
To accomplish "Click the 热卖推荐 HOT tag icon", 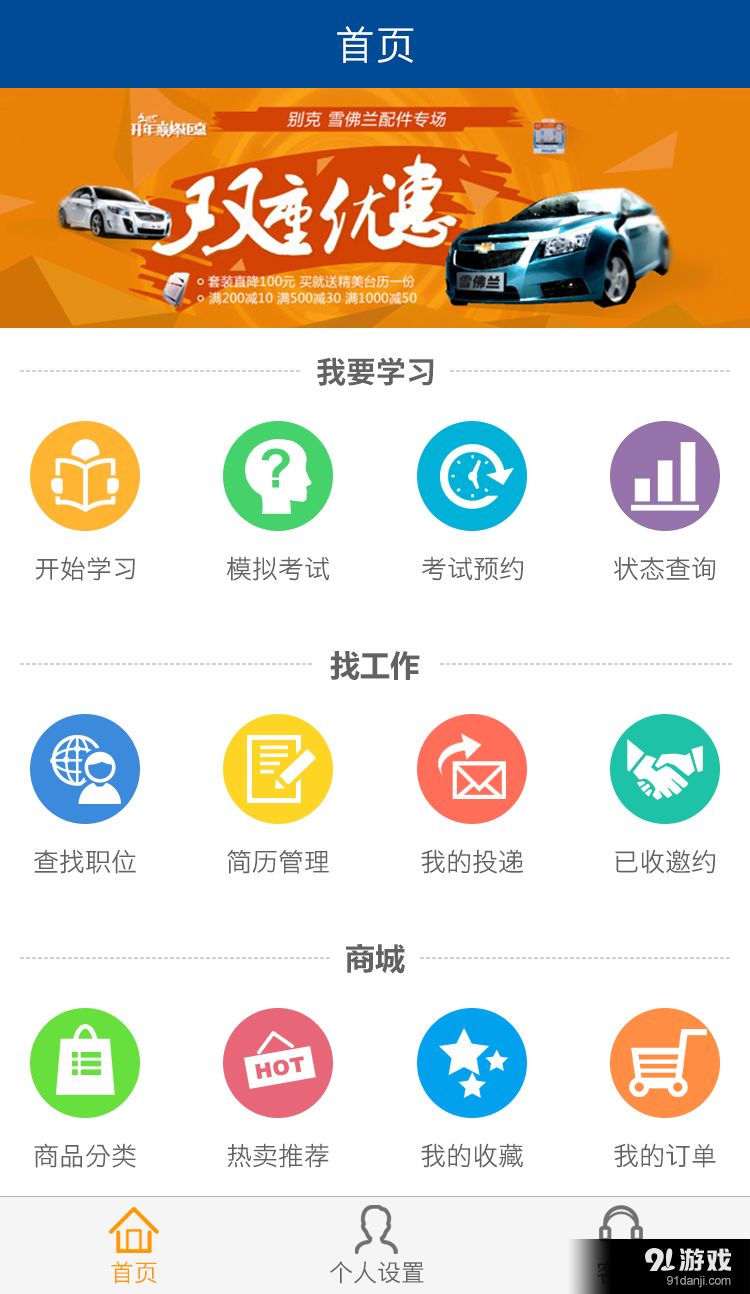I will (278, 1063).
